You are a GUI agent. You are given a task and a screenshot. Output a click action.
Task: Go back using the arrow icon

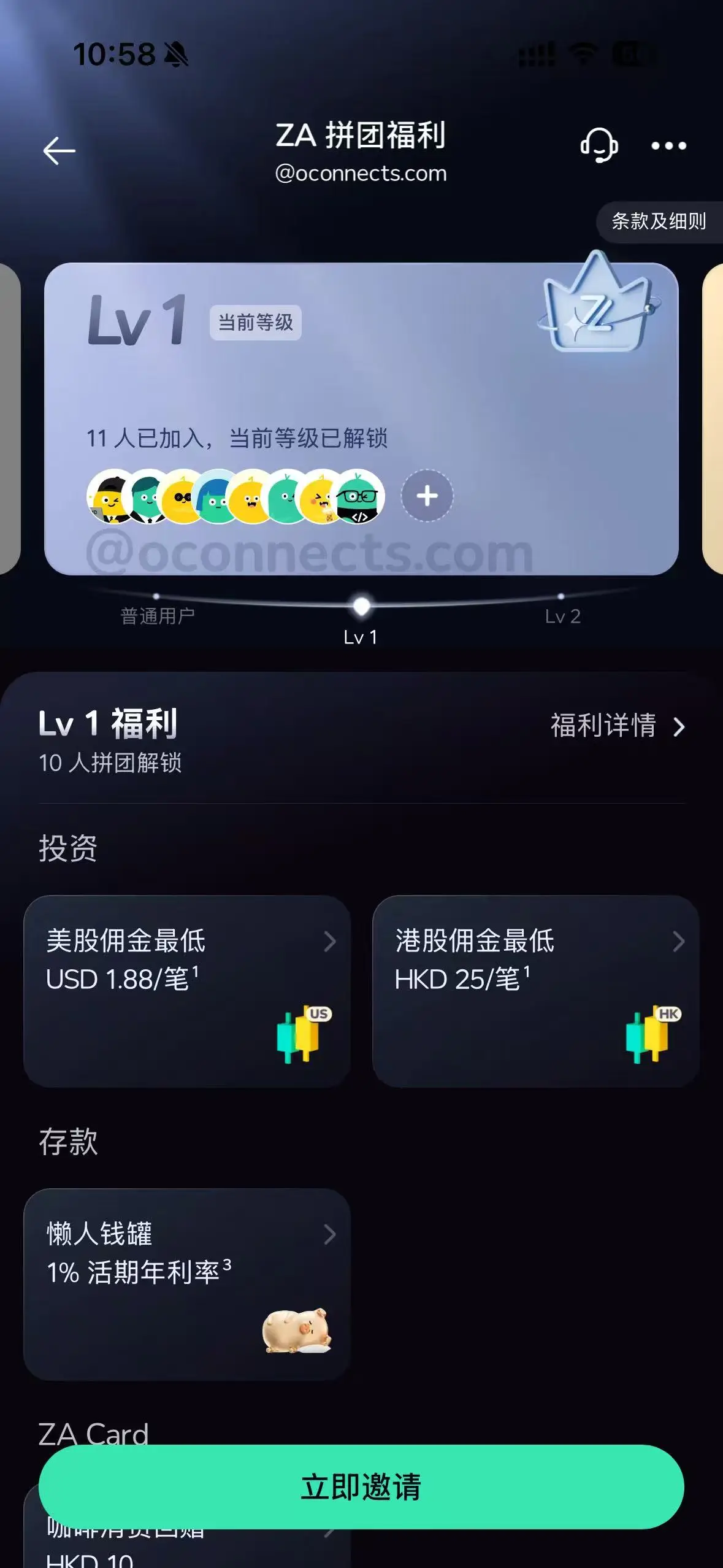[59, 150]
